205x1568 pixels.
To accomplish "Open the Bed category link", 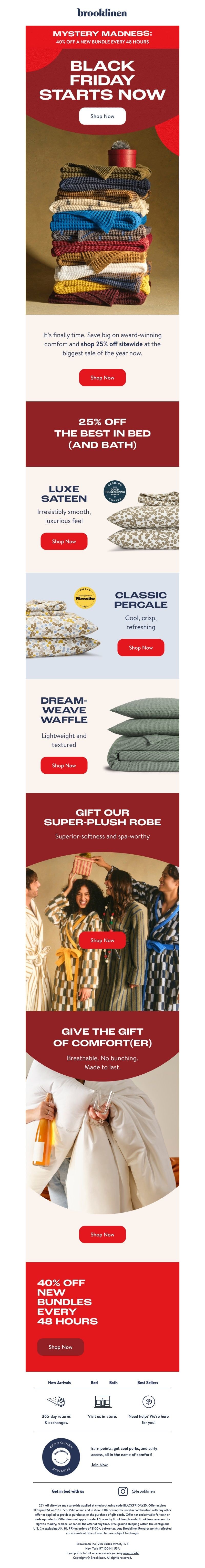I will click(x=94, y=1382).
